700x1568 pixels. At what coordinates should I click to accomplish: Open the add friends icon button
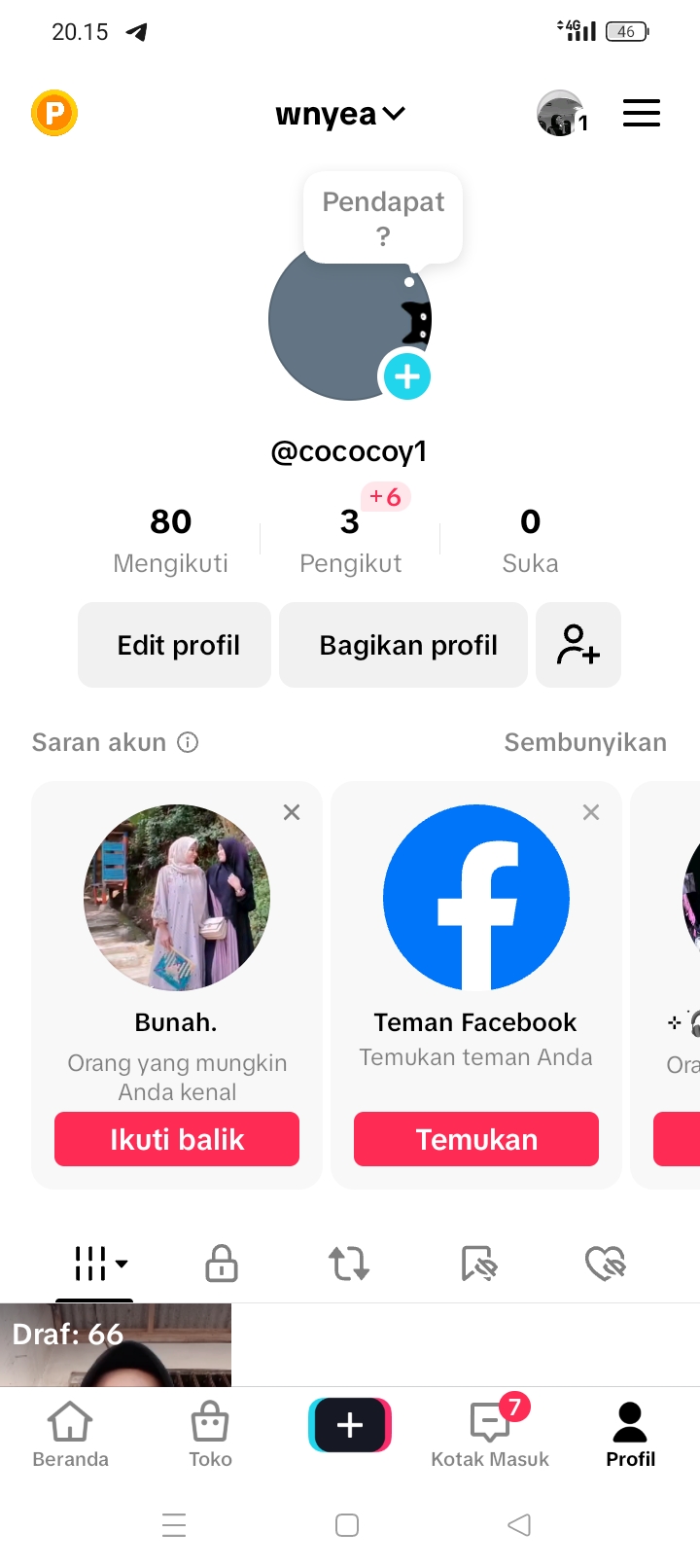578,645
